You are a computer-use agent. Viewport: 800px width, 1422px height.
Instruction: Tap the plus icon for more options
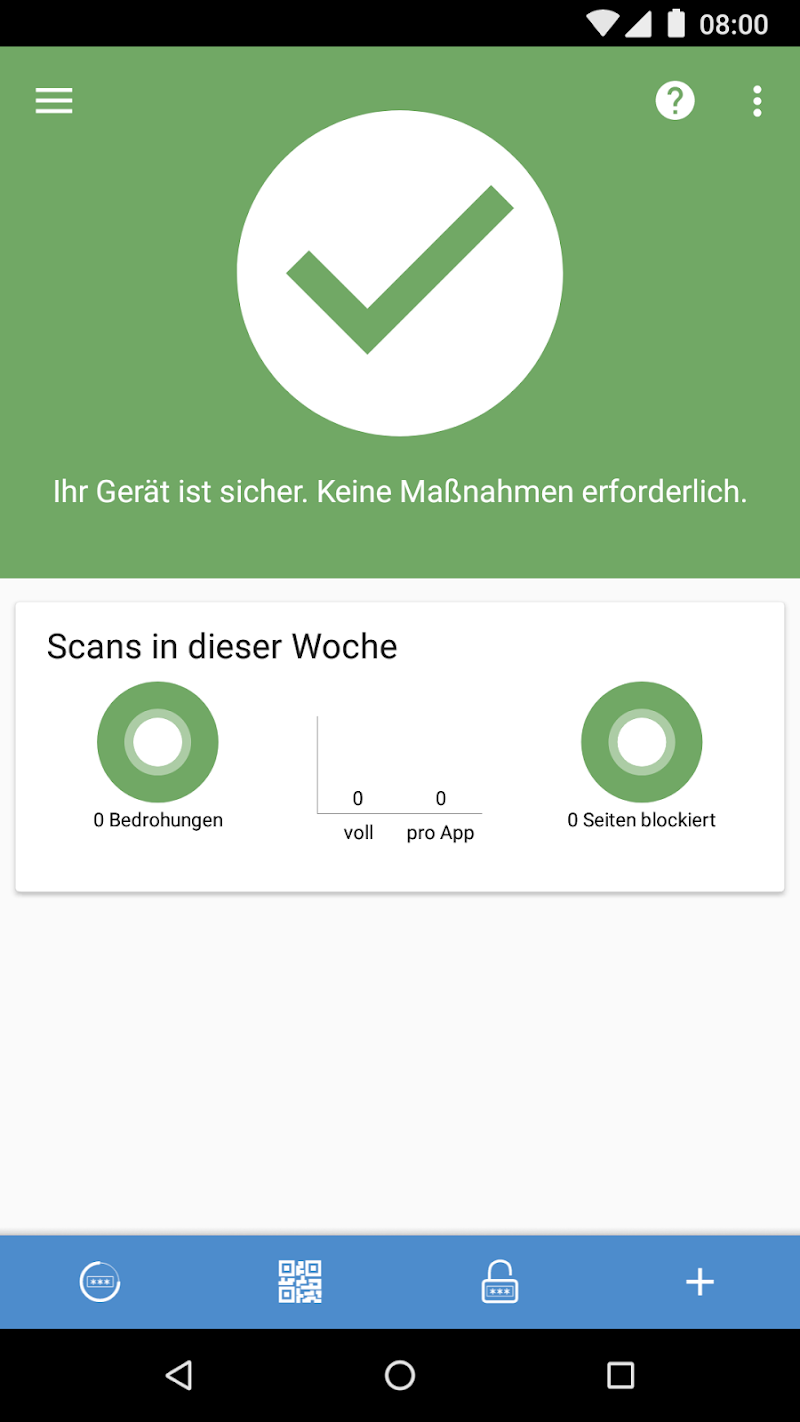[x=700, y=1281]
